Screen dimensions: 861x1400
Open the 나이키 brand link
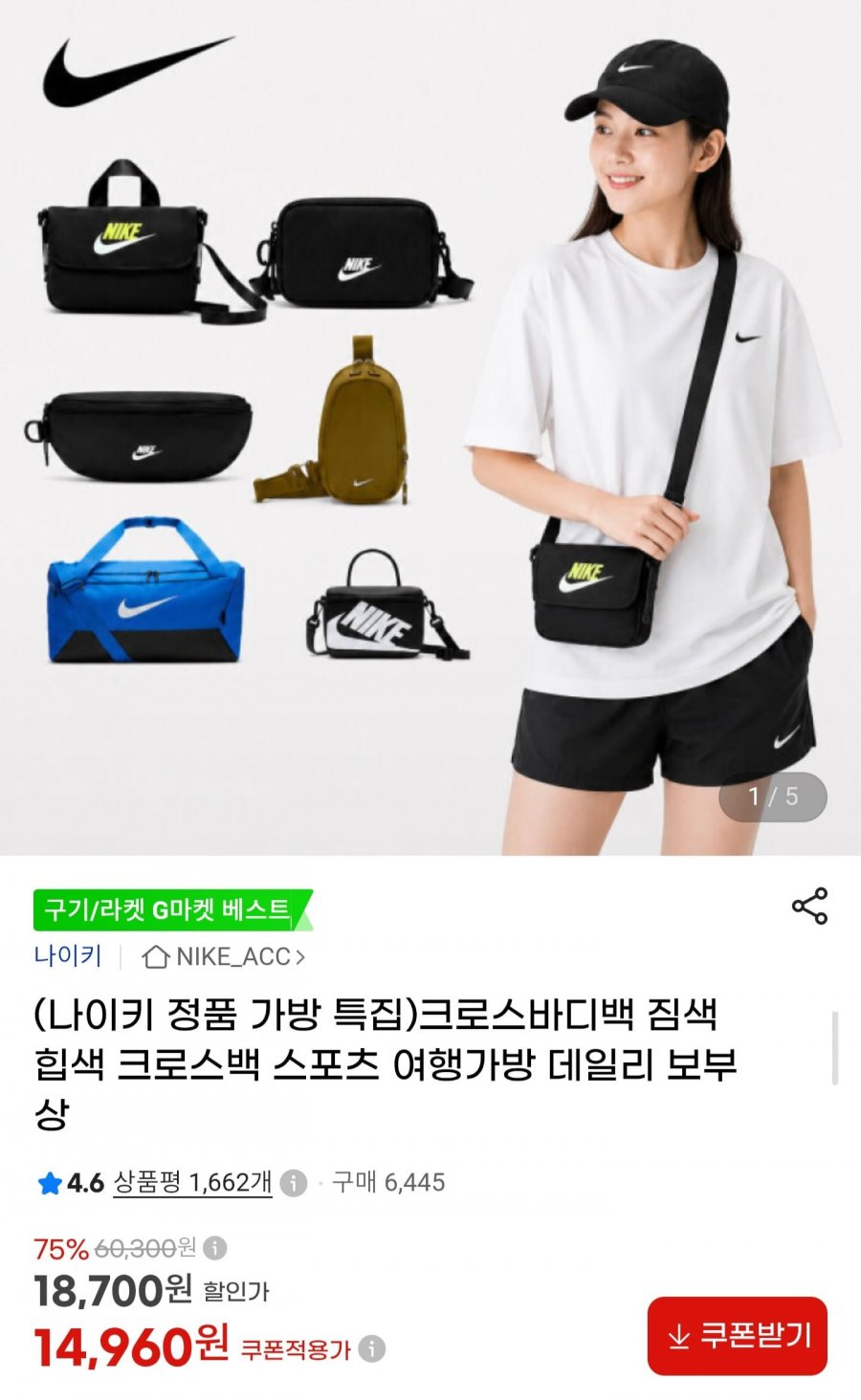(x=67, y=955)
